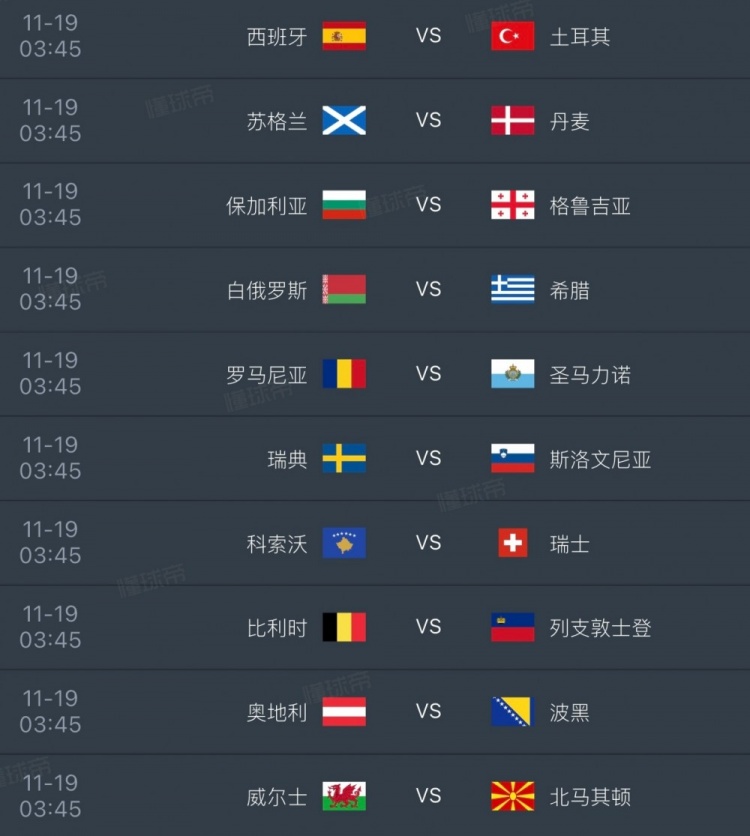This screenshot has height=836, width=750.
Task: View the Bulgaria vs Georgia match details
Action: click(x=428, y=206)
